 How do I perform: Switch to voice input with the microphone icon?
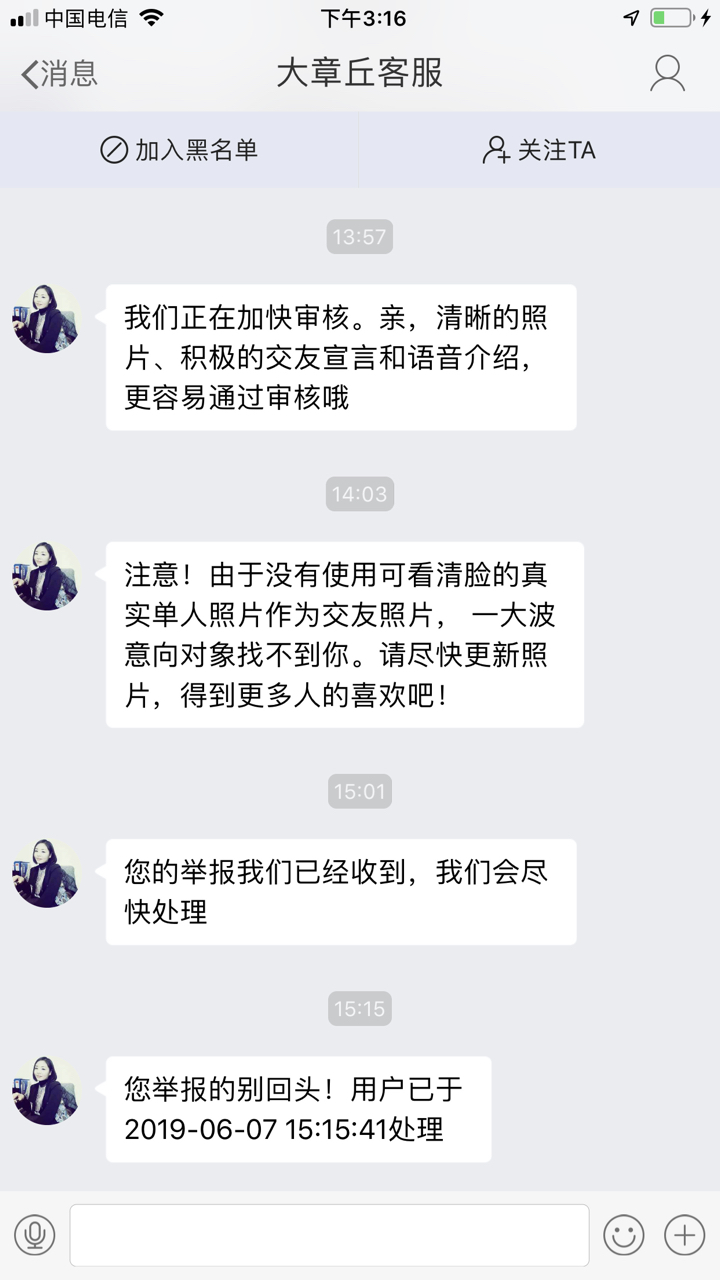coord(35,1235)
